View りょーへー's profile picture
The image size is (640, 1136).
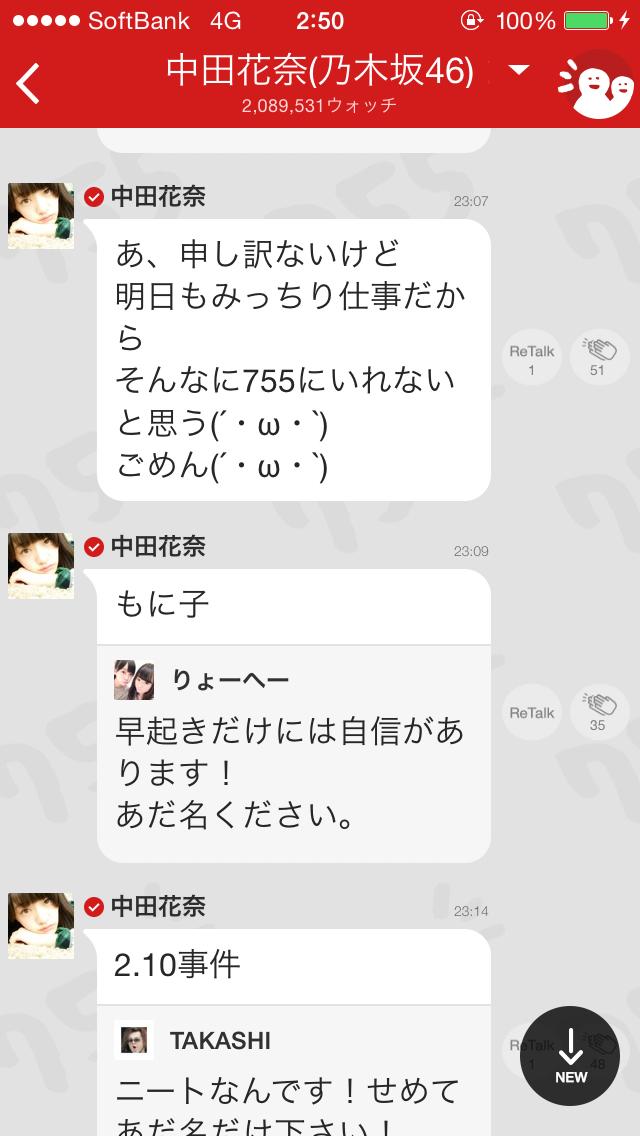[134, 680]
